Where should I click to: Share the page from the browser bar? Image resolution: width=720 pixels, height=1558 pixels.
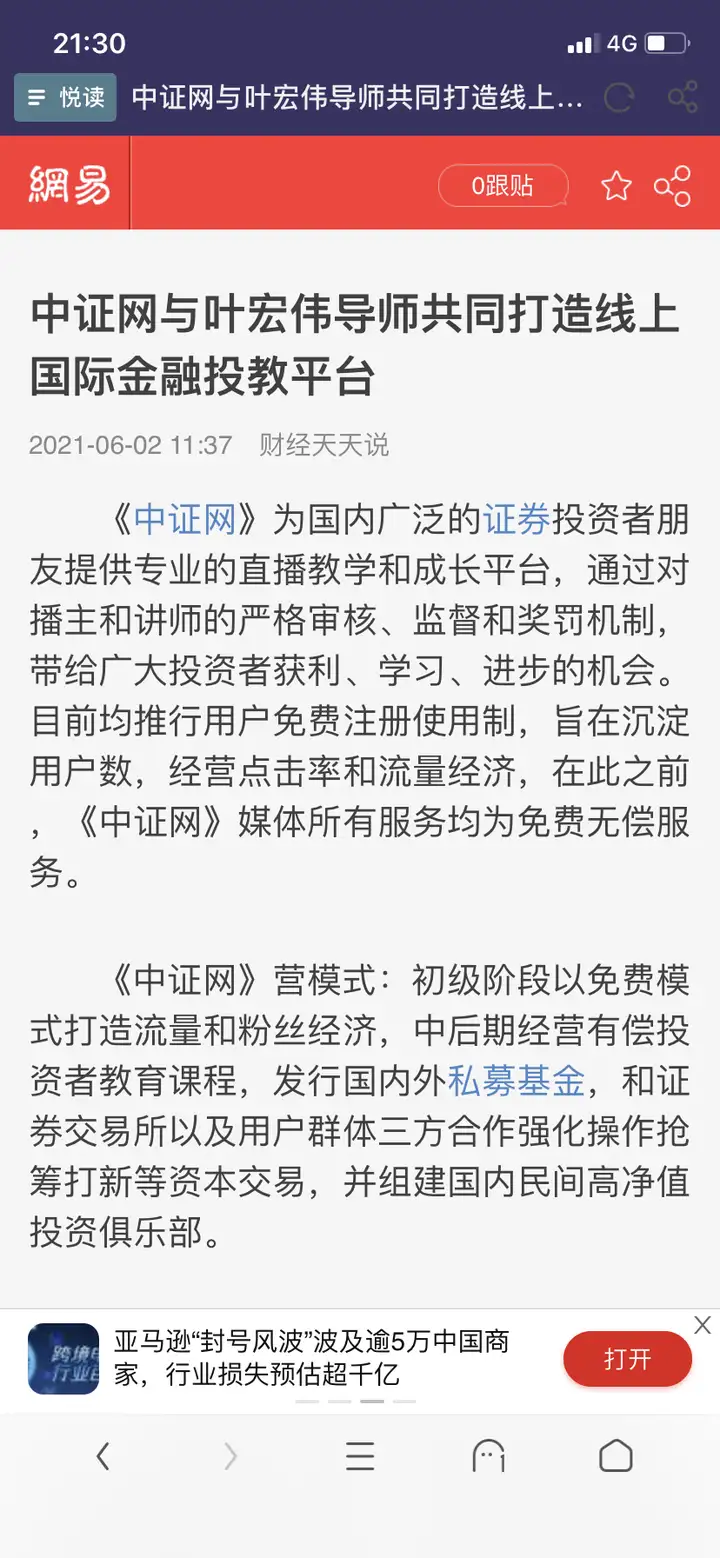coord(683,97)
